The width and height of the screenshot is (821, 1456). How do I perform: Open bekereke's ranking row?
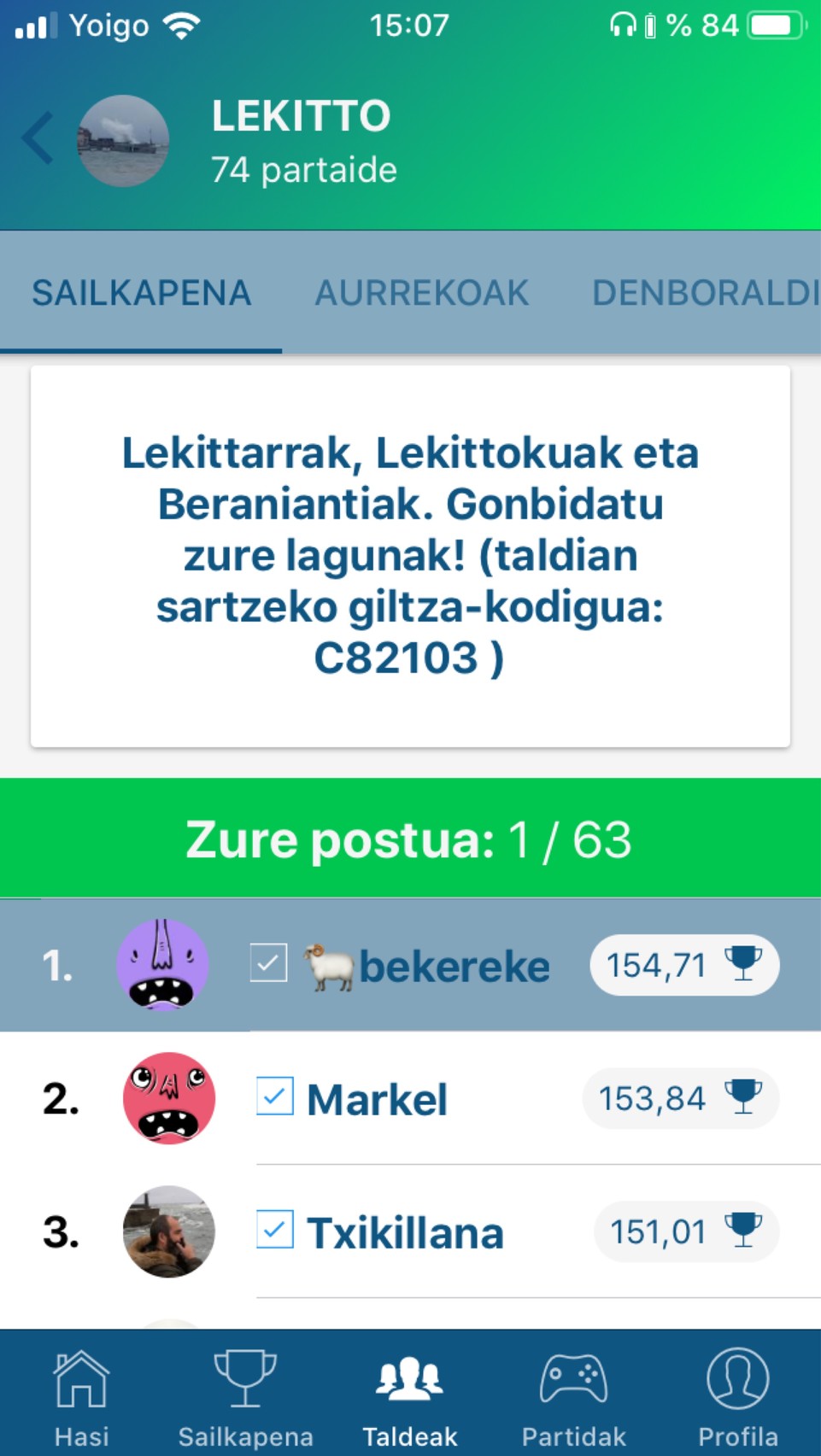click(x=454, y=966)
